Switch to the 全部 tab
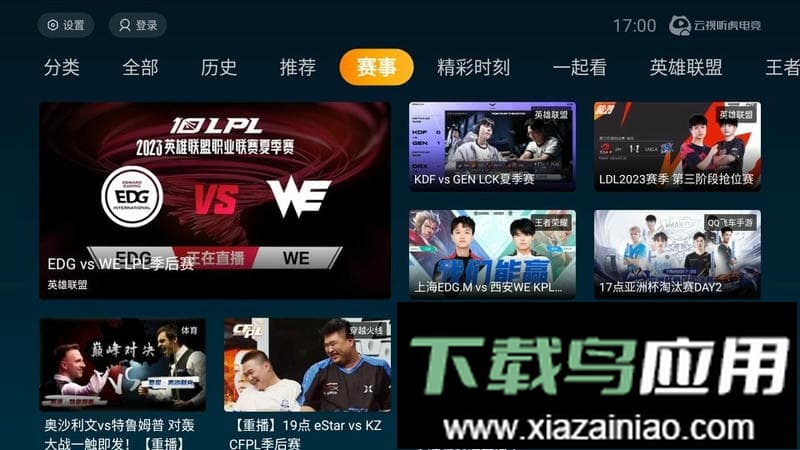 [140, 67]
